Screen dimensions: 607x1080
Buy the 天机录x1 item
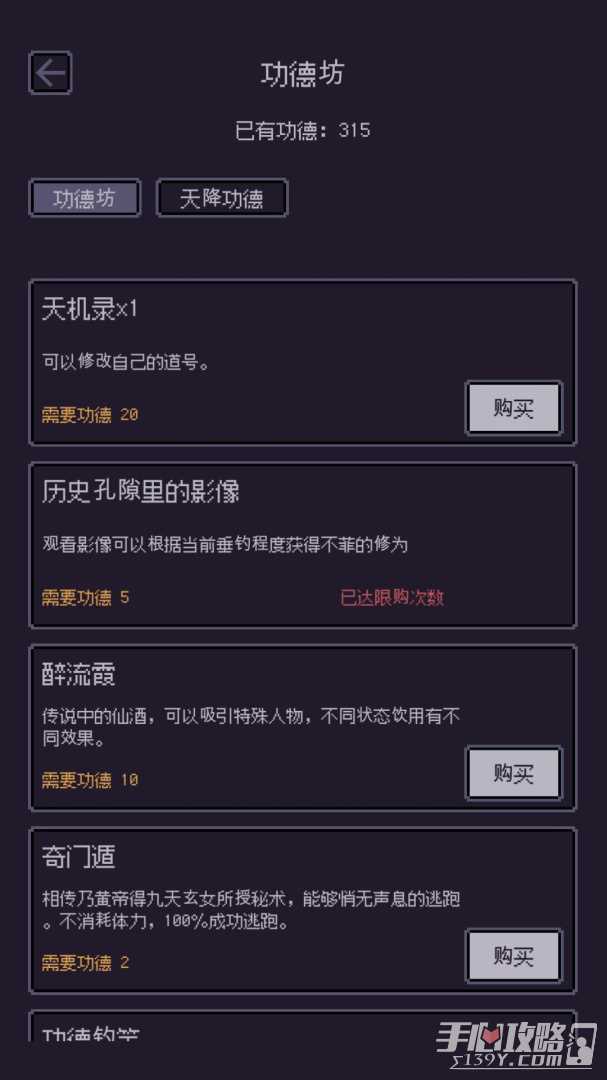coord(514,408)
